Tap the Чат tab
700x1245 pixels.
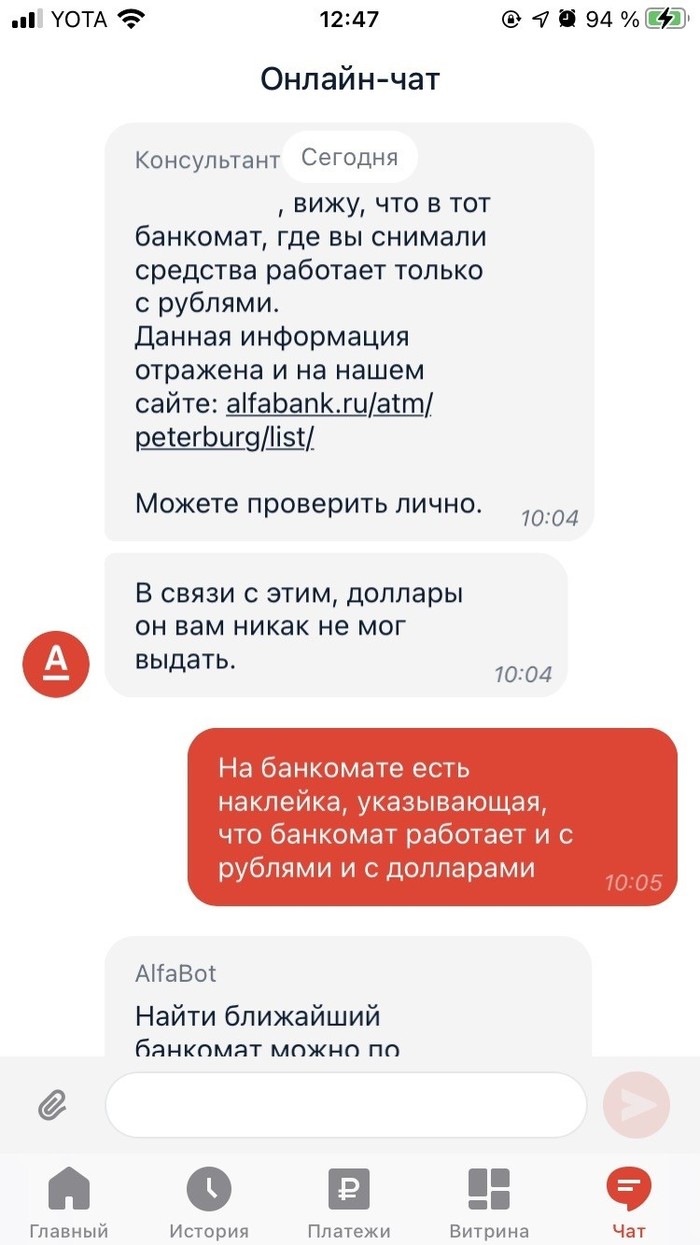pos(629,1204)
